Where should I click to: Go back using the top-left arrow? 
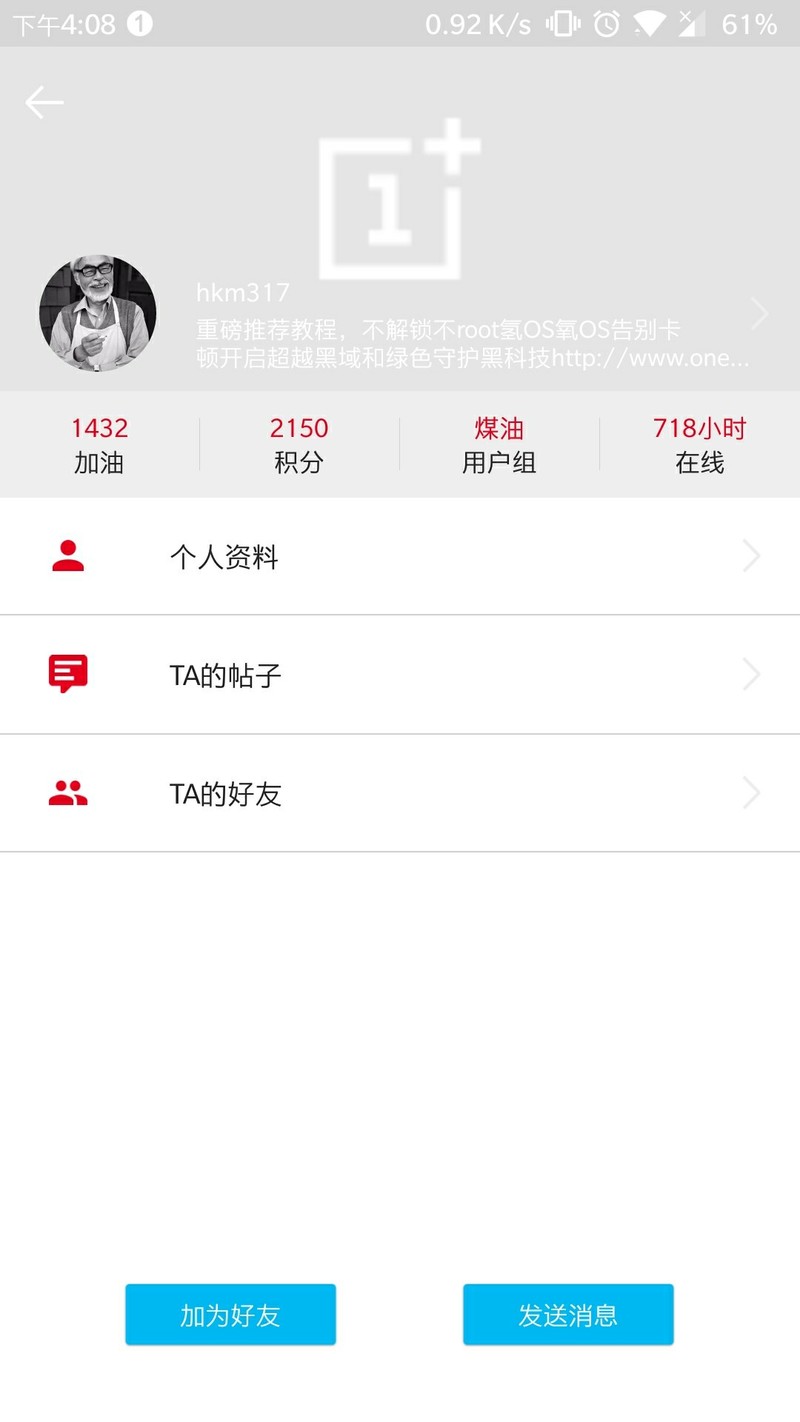44,102
